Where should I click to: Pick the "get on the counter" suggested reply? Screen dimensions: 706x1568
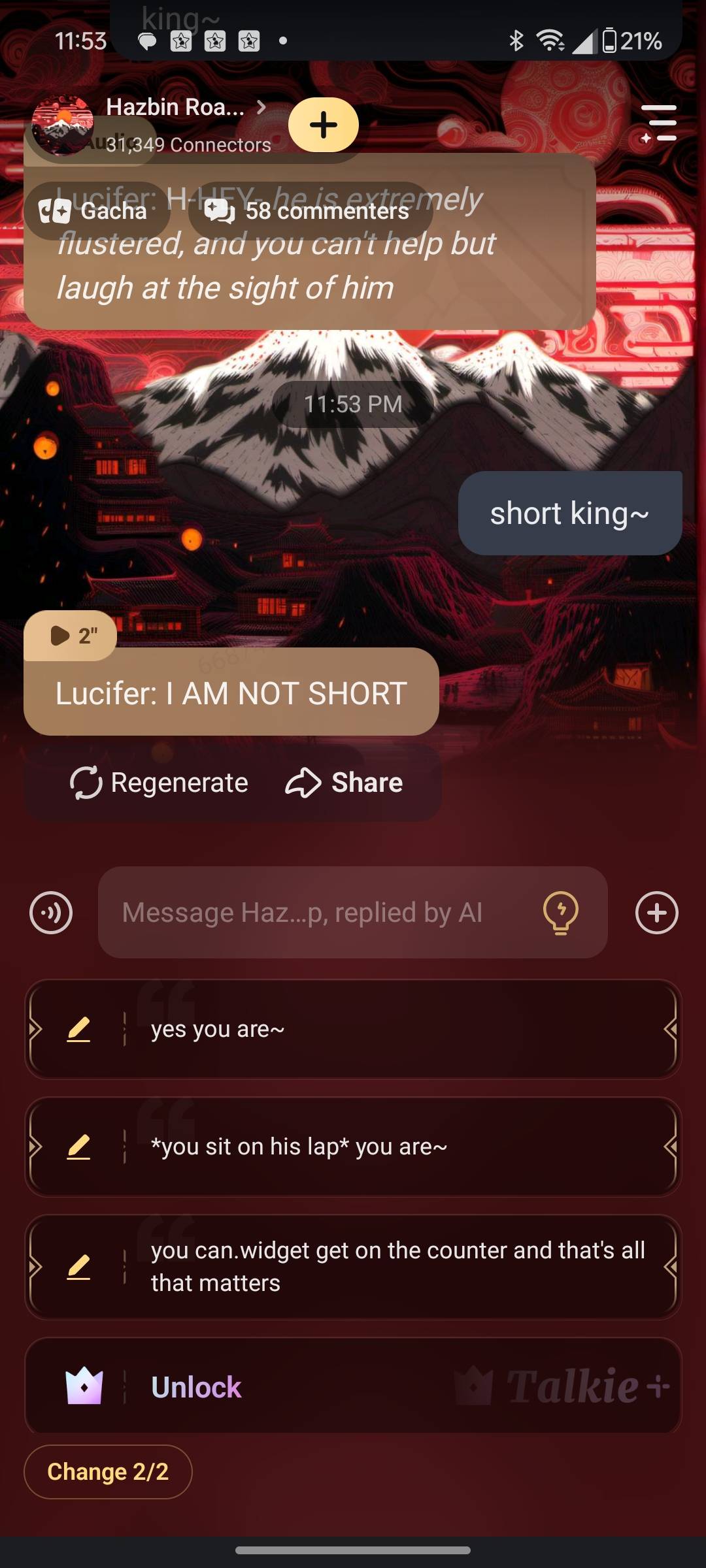pyautogui.click(x=397, y=1266)
